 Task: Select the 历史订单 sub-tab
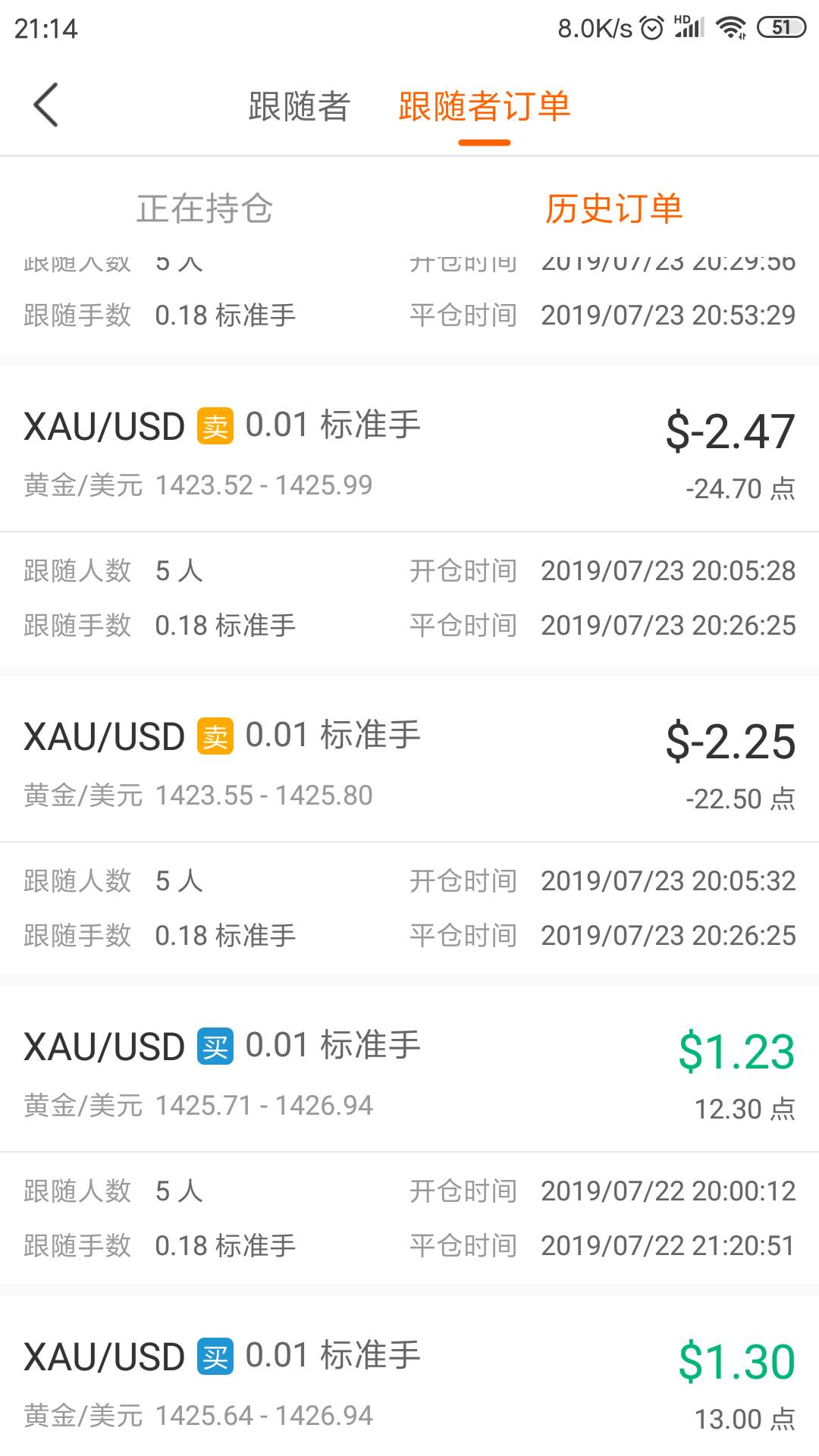(x=614, y=209)
